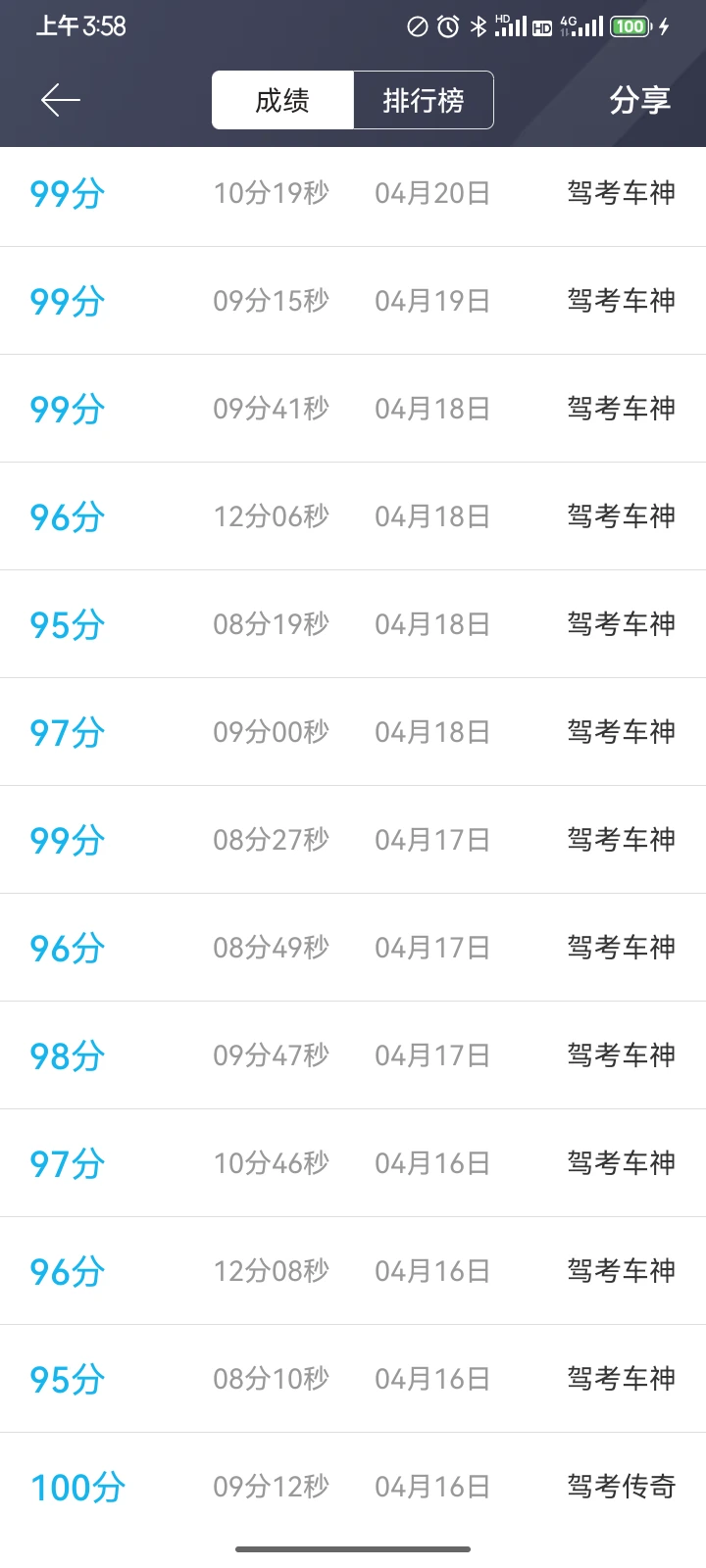The image size is (706, 1568).
Task: View the 98分 record taking 09分47秒
Action: [x=353, y=1055]
